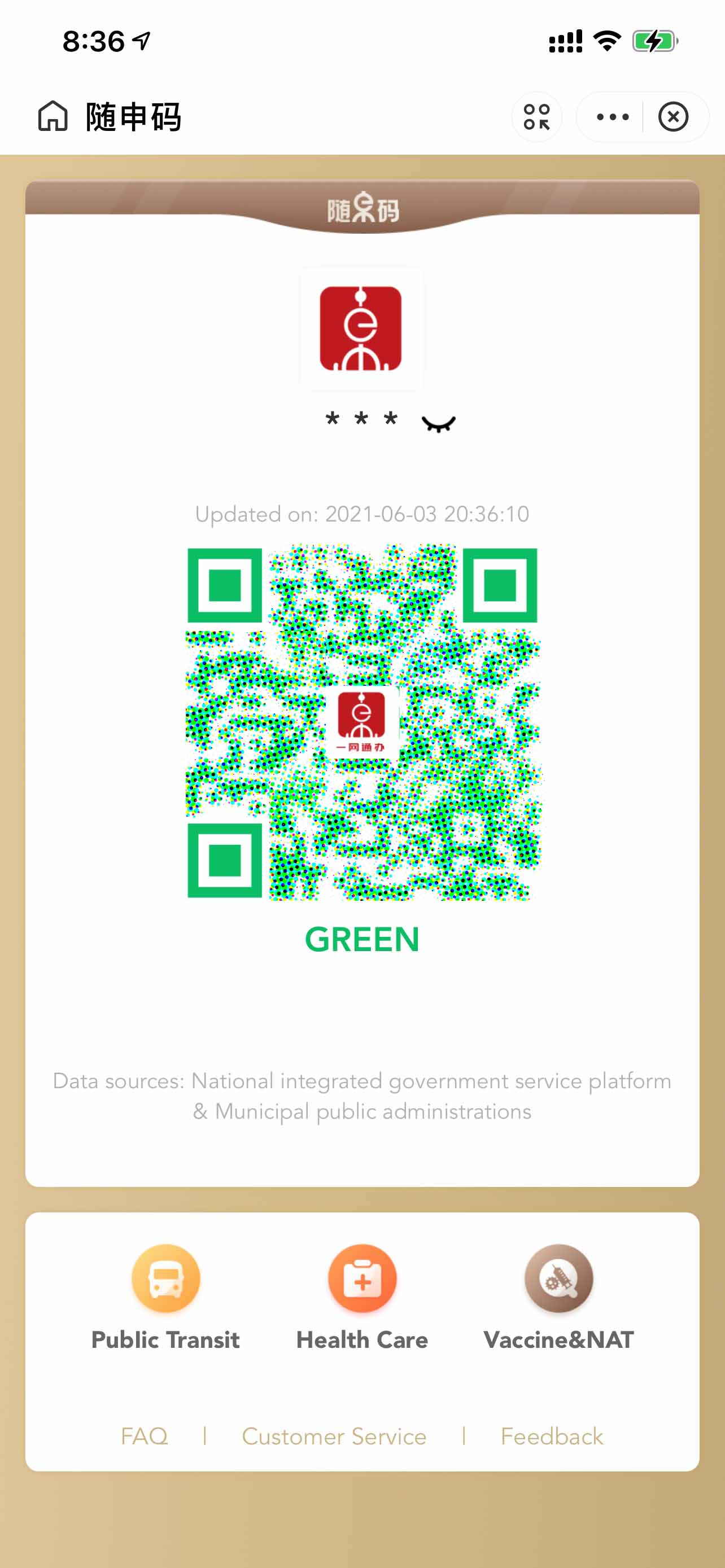The image size is (725, 1568).
Task: Open the three-dot more menu
Action: (612, 117)
